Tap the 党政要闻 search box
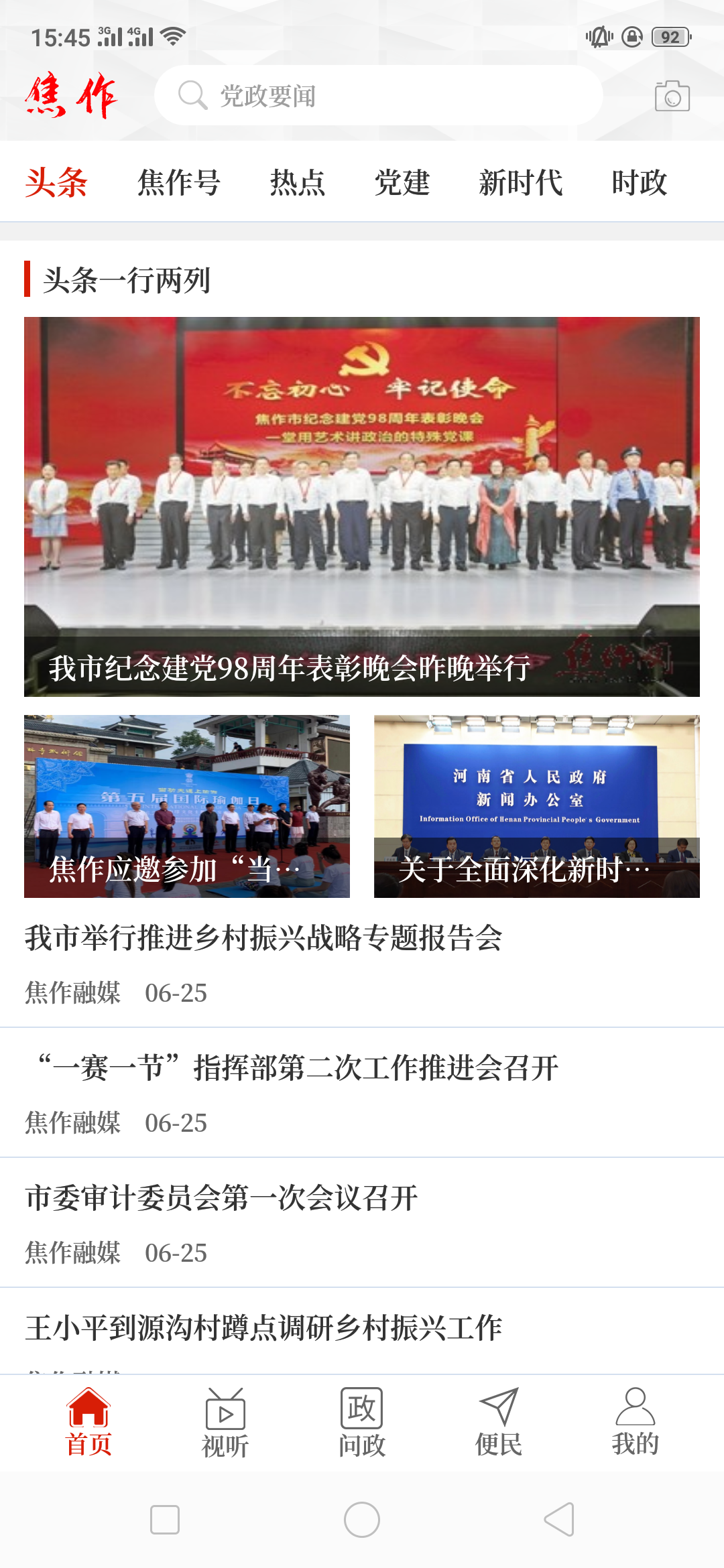The image size is (724, 1568). pyautogui.click(x=379, y=96)
